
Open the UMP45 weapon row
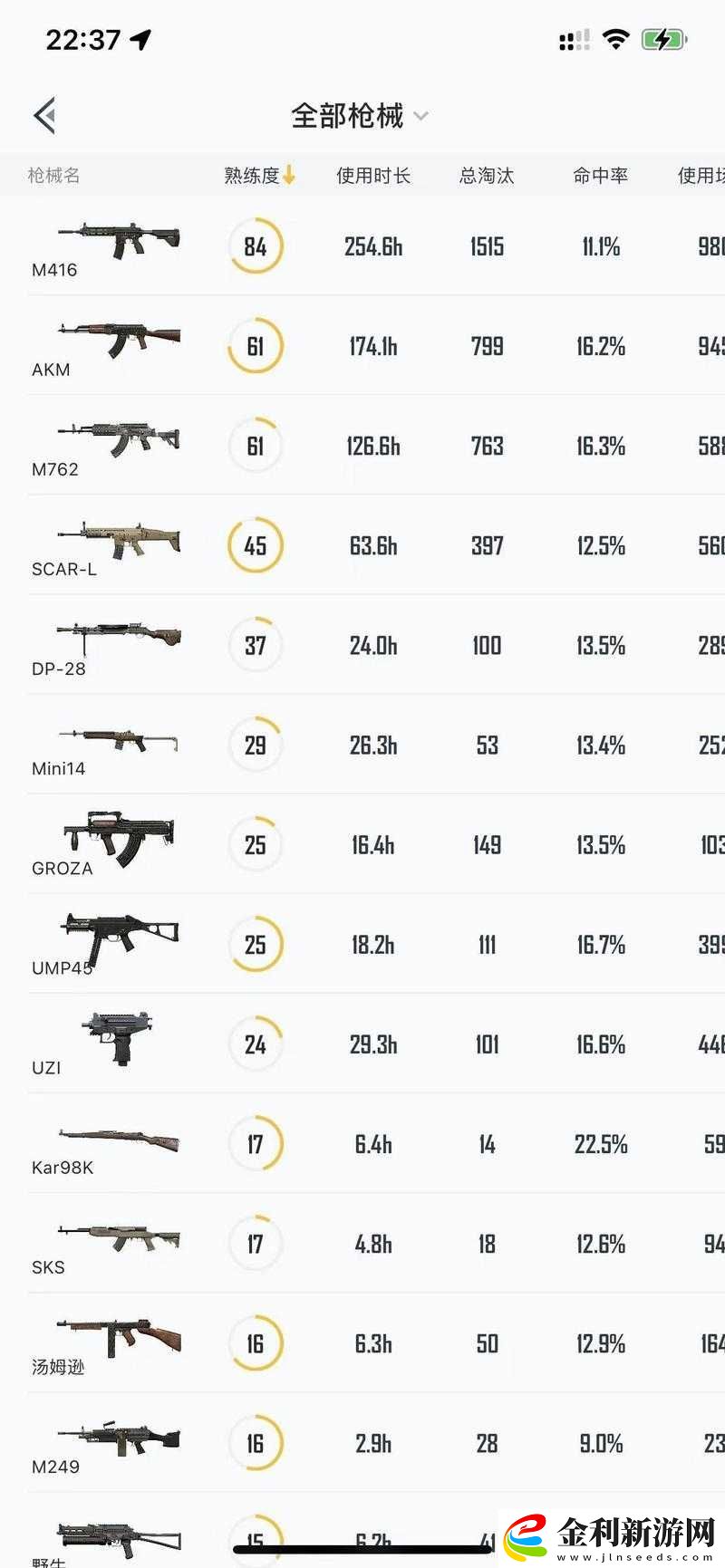click(118, 944)
